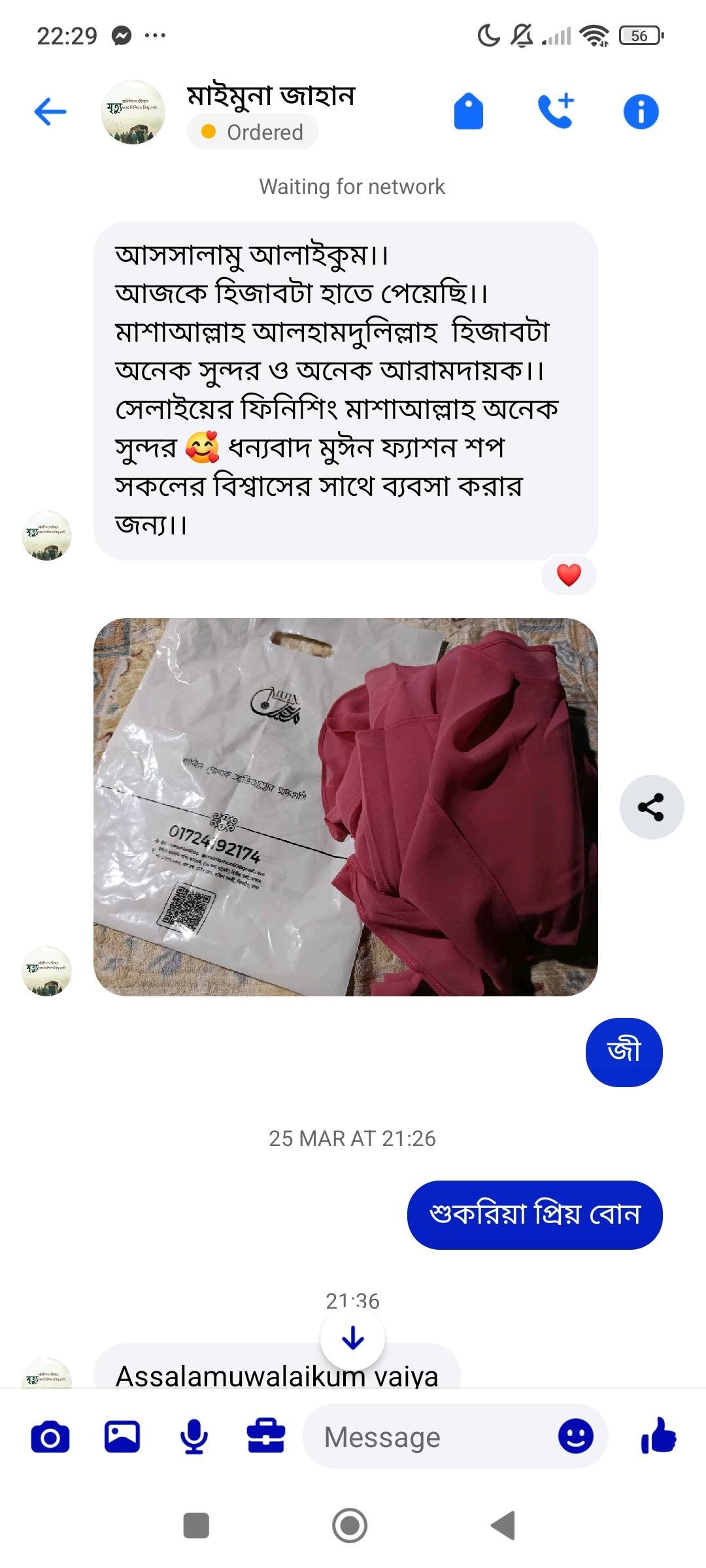Open the gallery image picker
The image size is (706, 1568).
pyautogui.click(x=122, y=1437)
